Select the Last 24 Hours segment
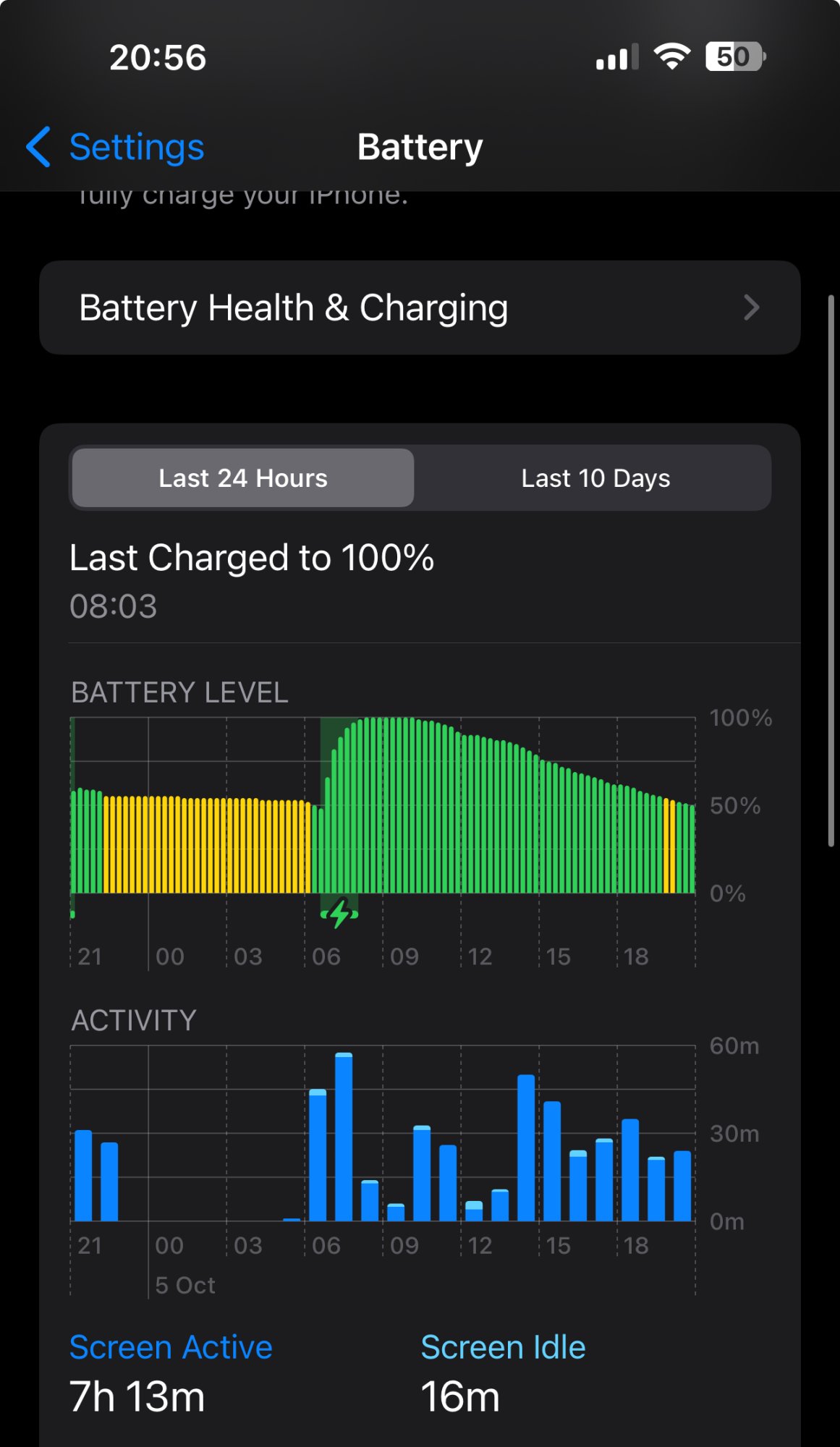 coord(243,478)
